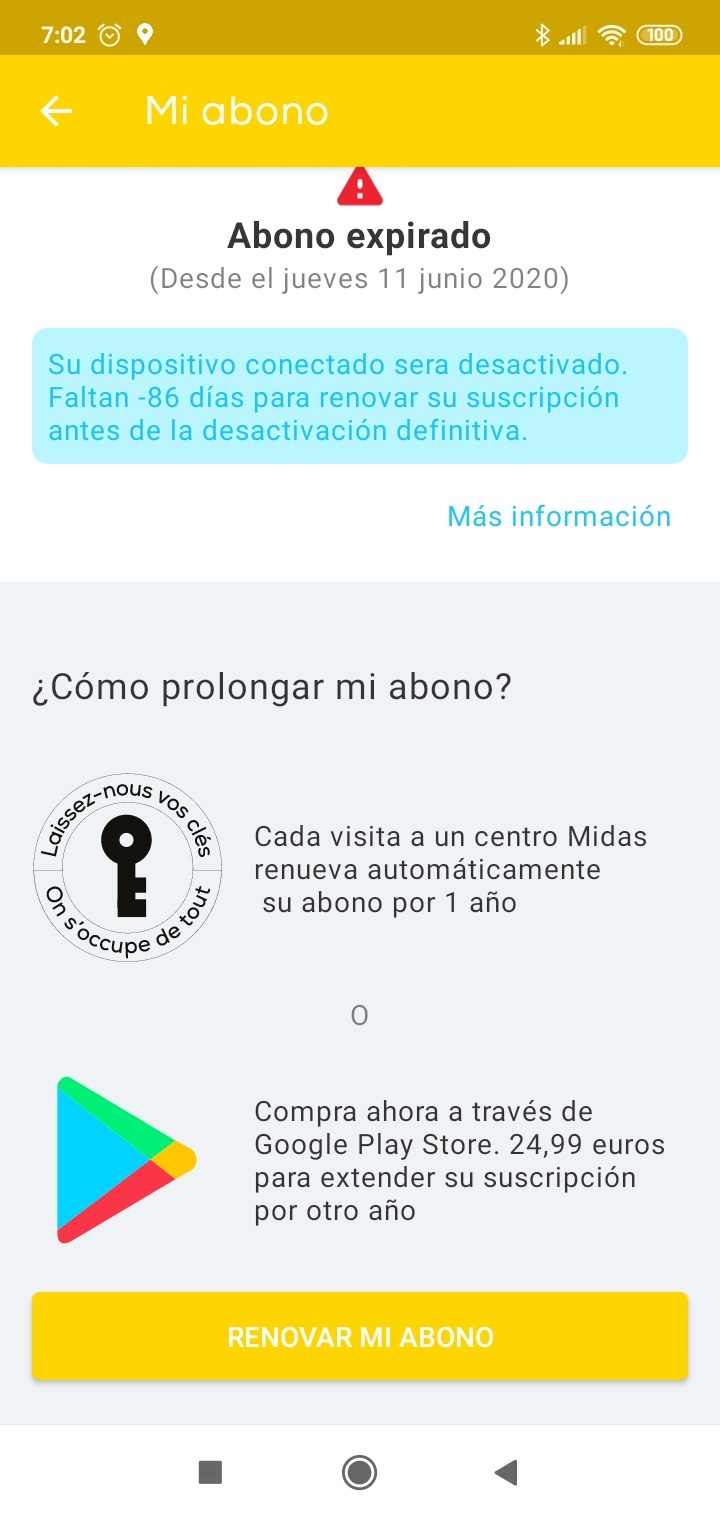
Task: Open the recent apps overview
Action: tap(210, 1472)
